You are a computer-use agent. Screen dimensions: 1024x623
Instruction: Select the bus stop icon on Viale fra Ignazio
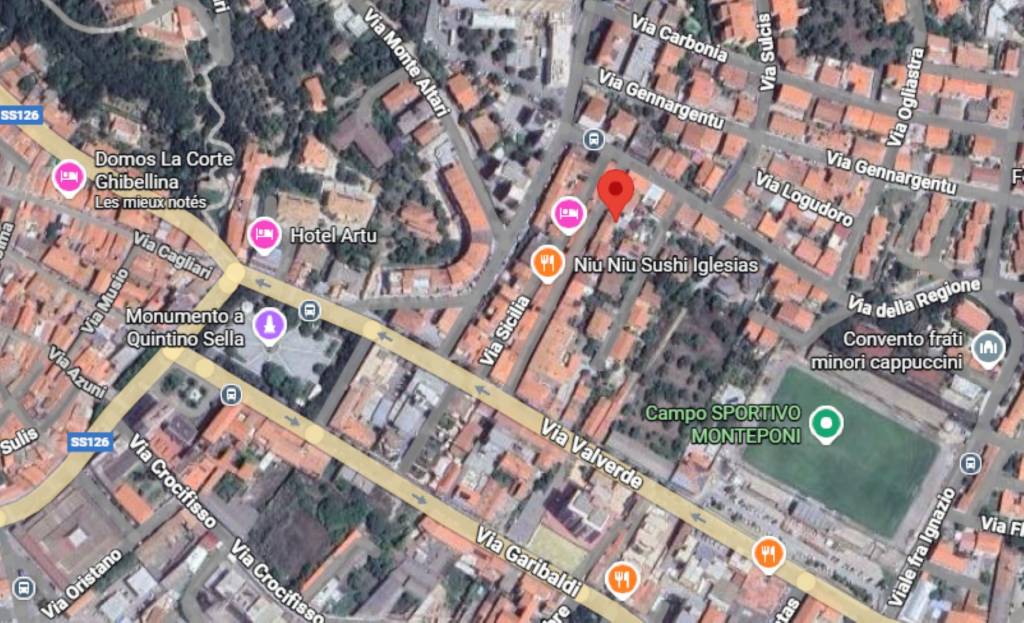969,463
